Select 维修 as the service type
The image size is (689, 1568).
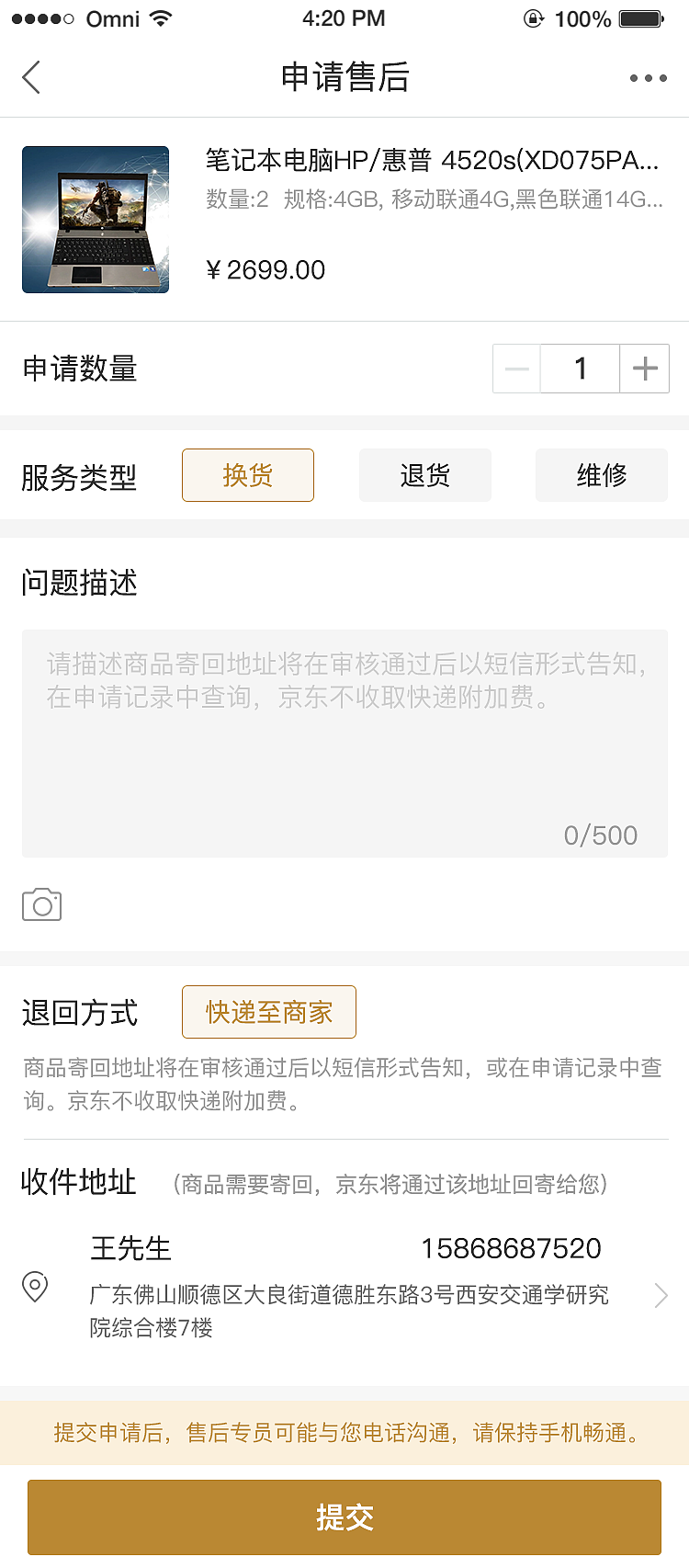click(x=601, y=475)
